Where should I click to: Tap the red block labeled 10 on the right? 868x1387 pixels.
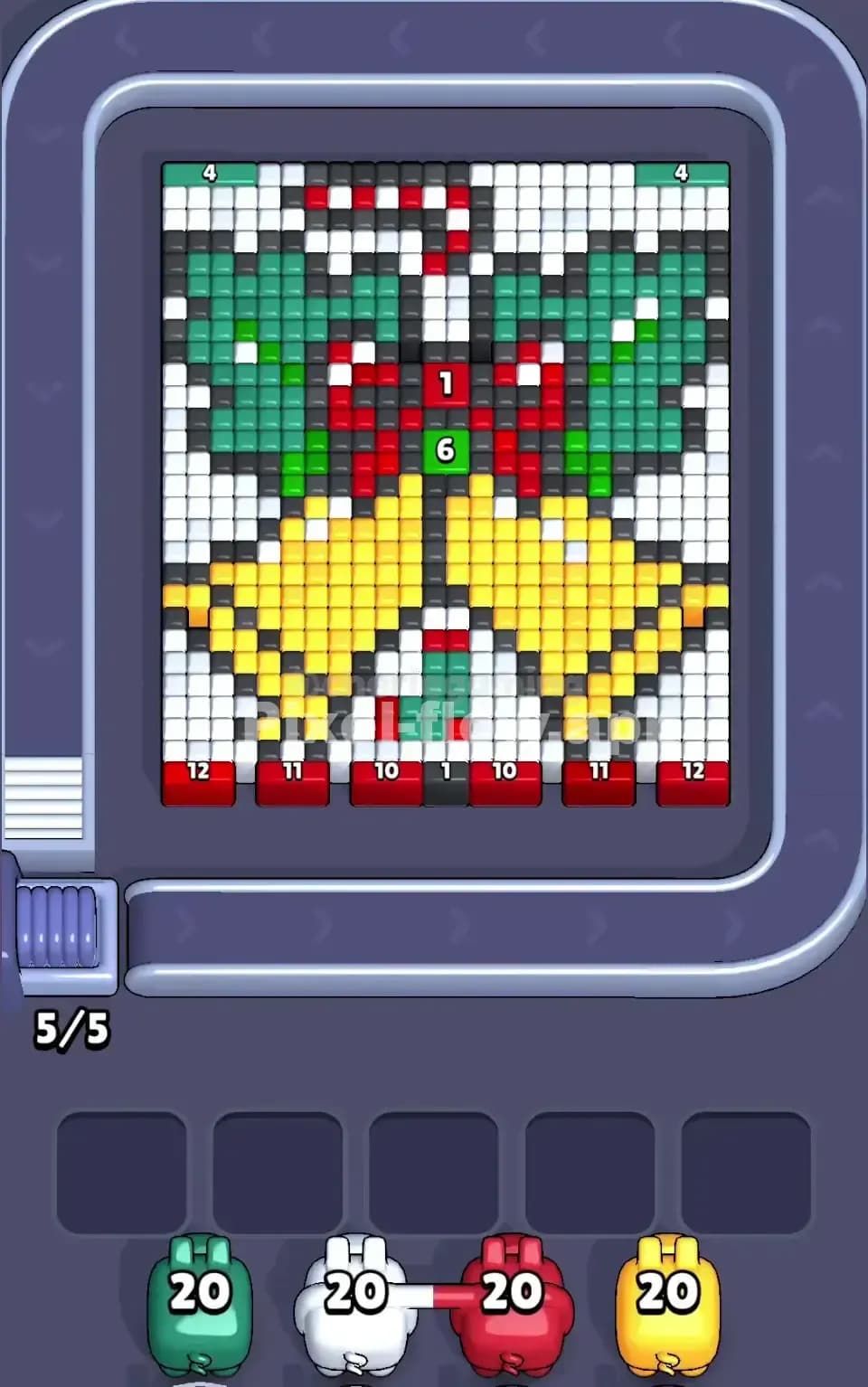tap(505, 778)
